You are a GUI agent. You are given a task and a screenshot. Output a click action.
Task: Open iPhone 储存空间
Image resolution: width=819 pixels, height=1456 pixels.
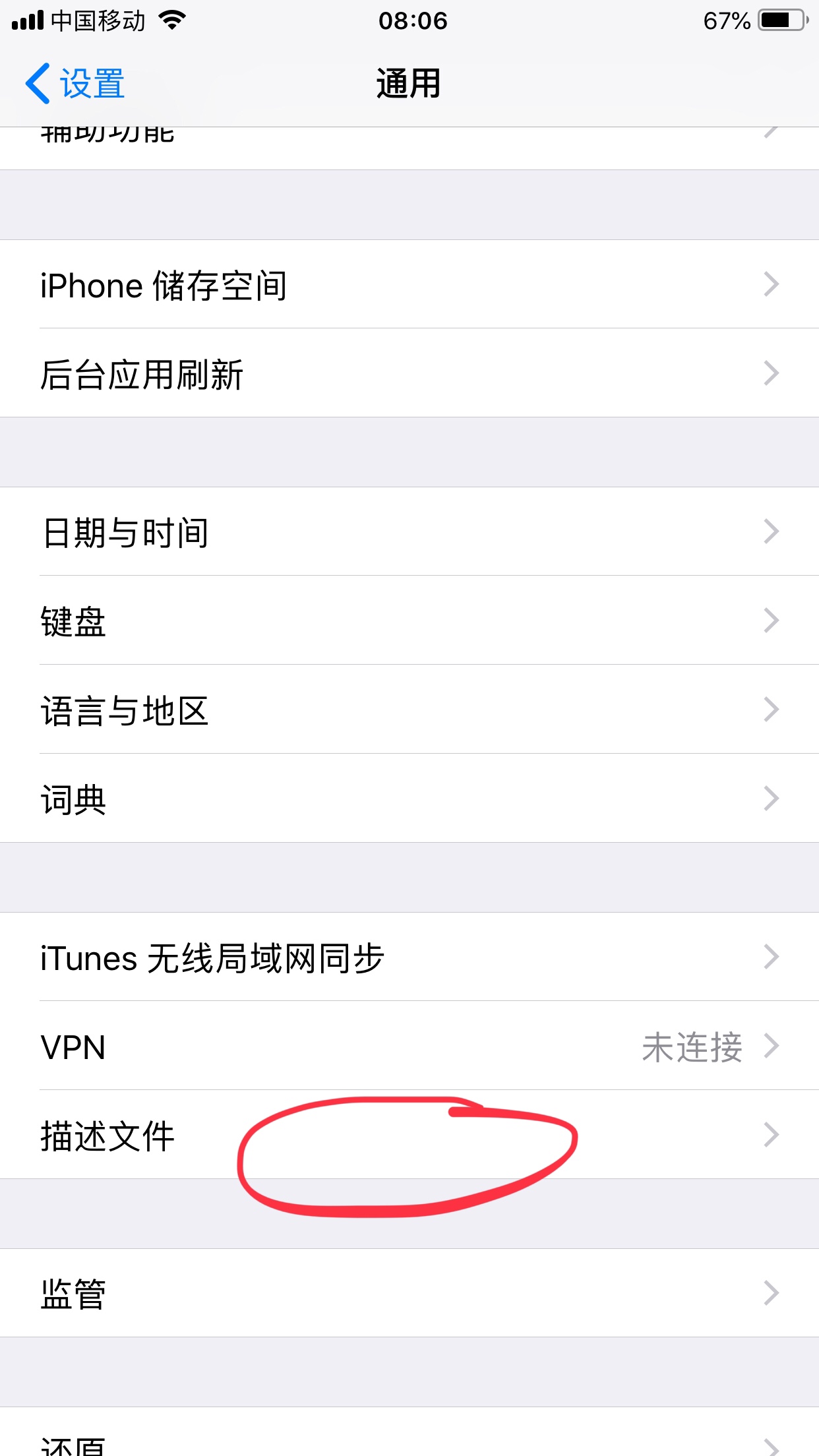pos(409,285)
